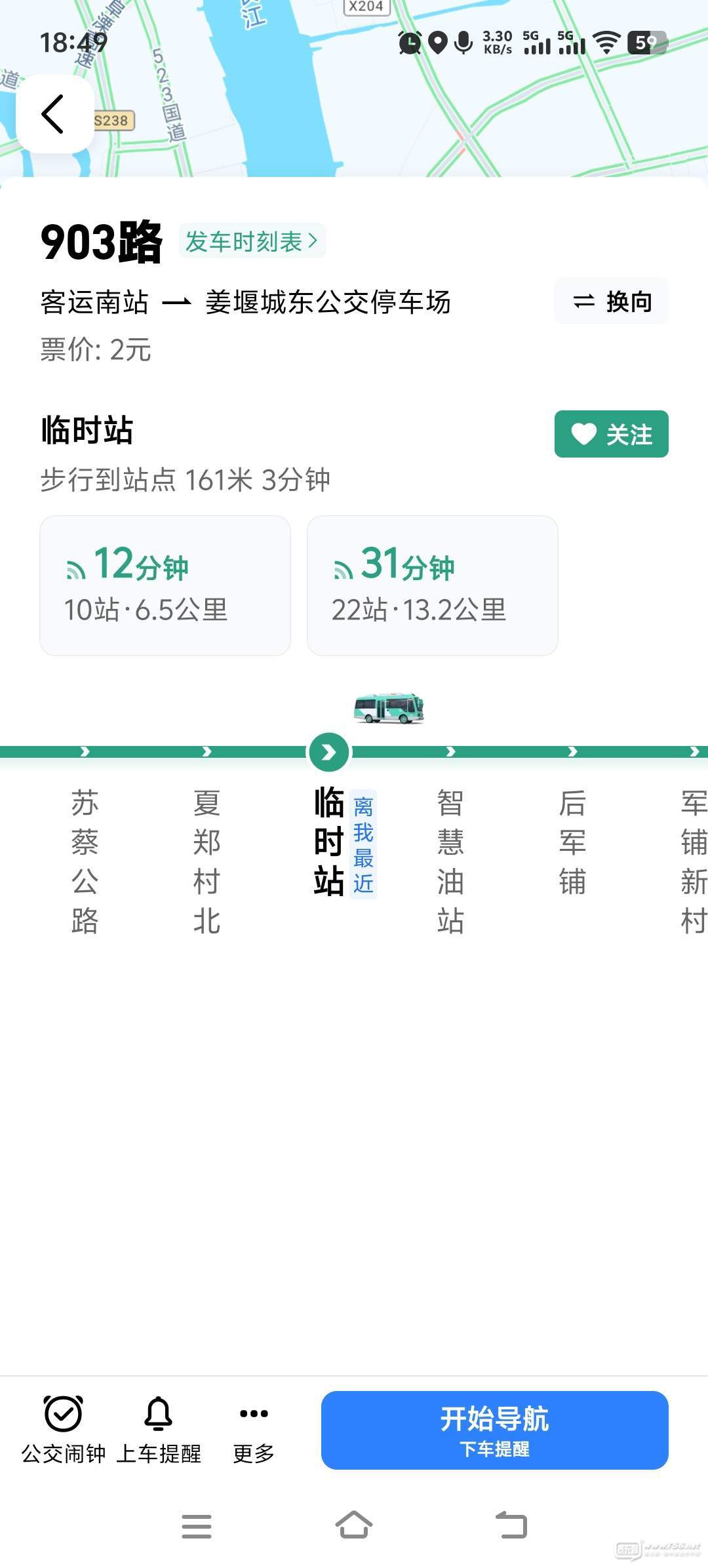Viewport: 708px width, 1568px height.
Task: Select the 智慧油站 stop
Action: tap(450, 861)
